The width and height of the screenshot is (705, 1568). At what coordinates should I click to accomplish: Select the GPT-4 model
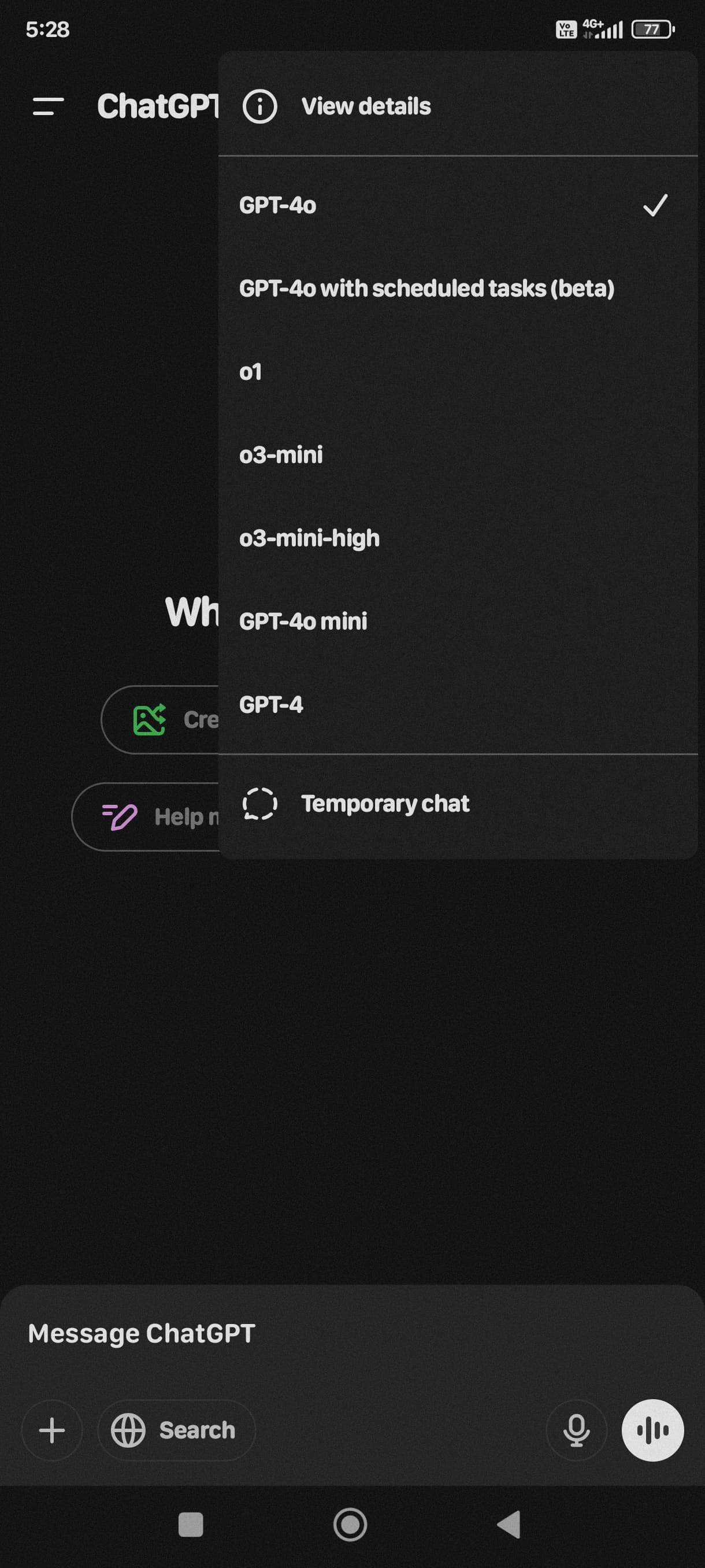[x=458, y=705]
